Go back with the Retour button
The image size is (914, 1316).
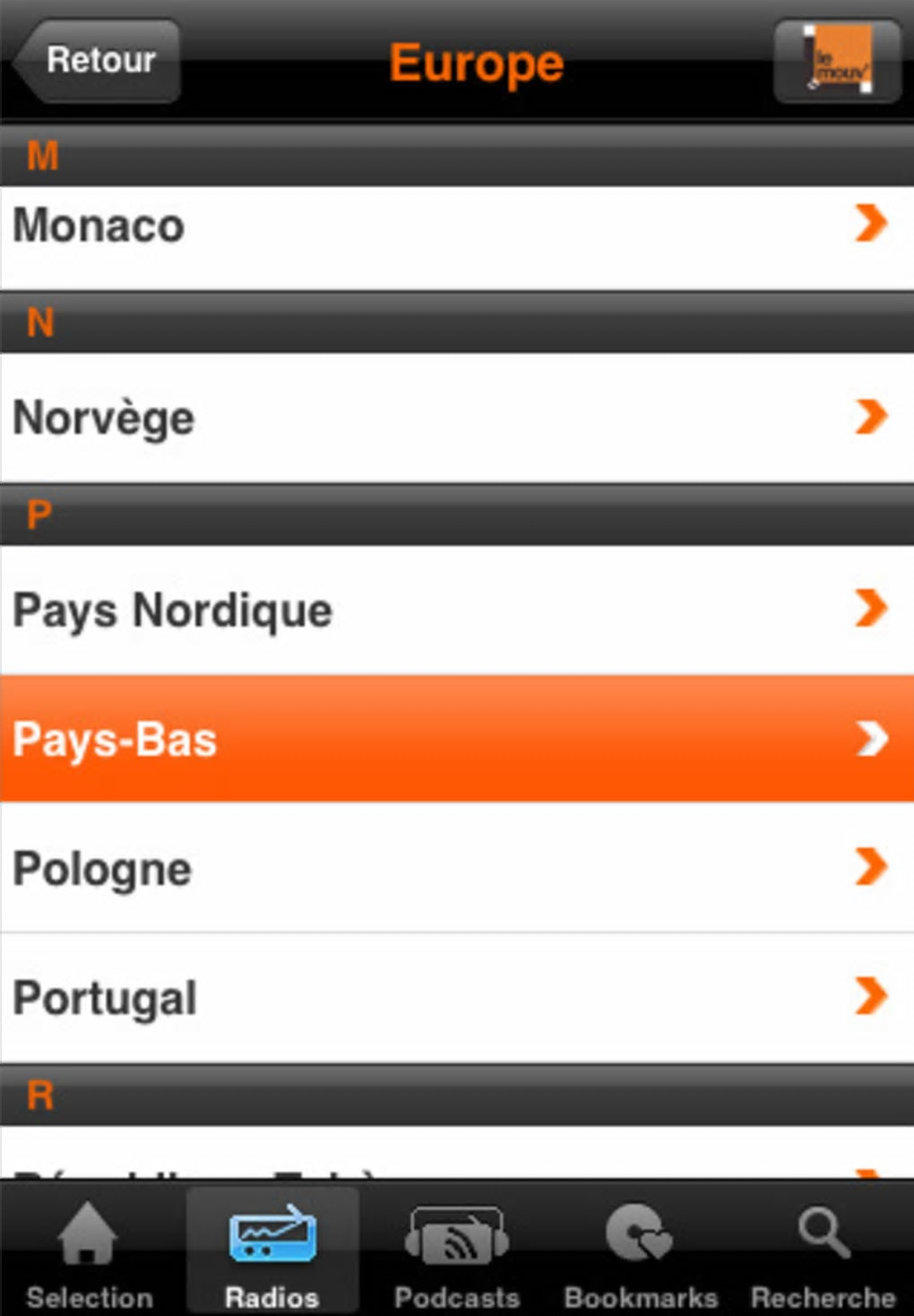(99, 61)
